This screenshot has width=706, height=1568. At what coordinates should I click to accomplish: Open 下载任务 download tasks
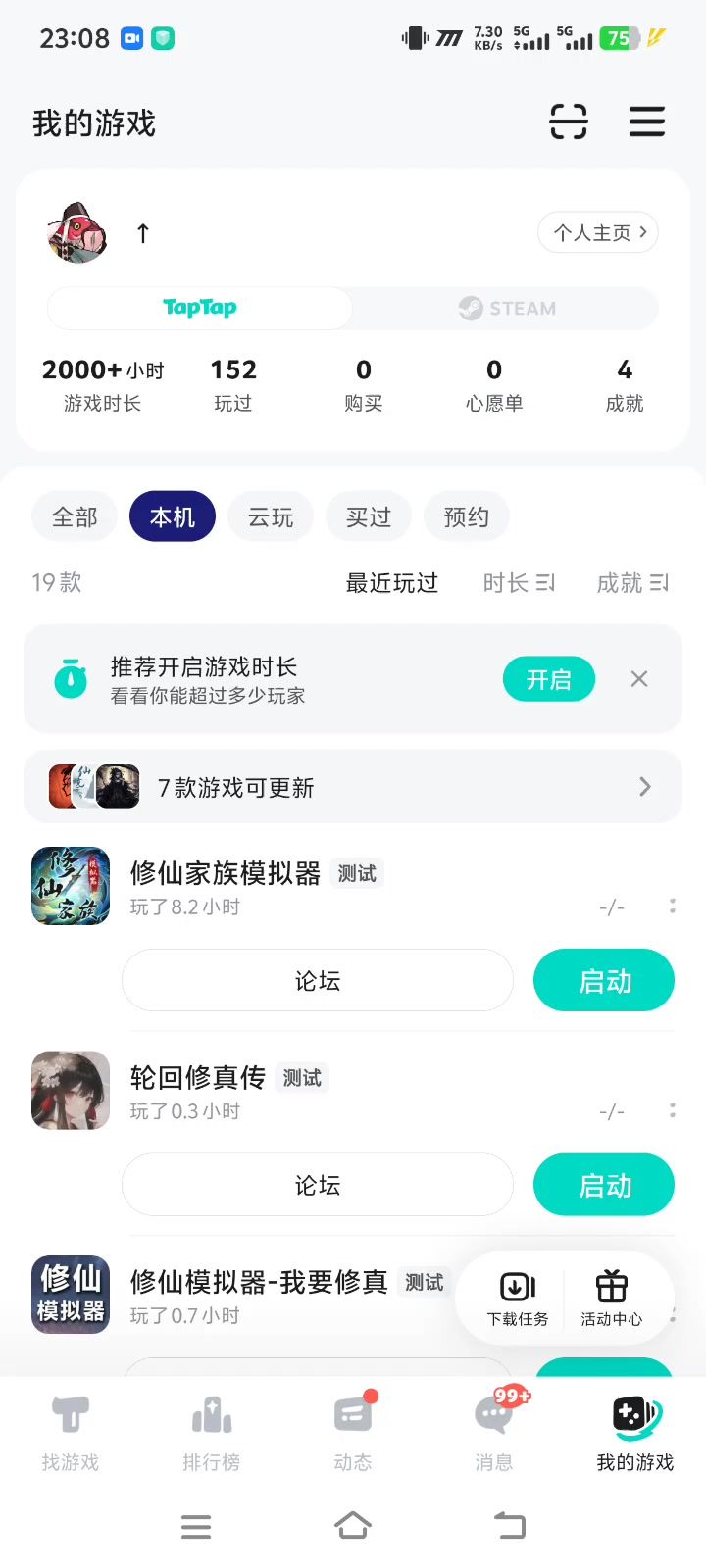pos(518,1298)
